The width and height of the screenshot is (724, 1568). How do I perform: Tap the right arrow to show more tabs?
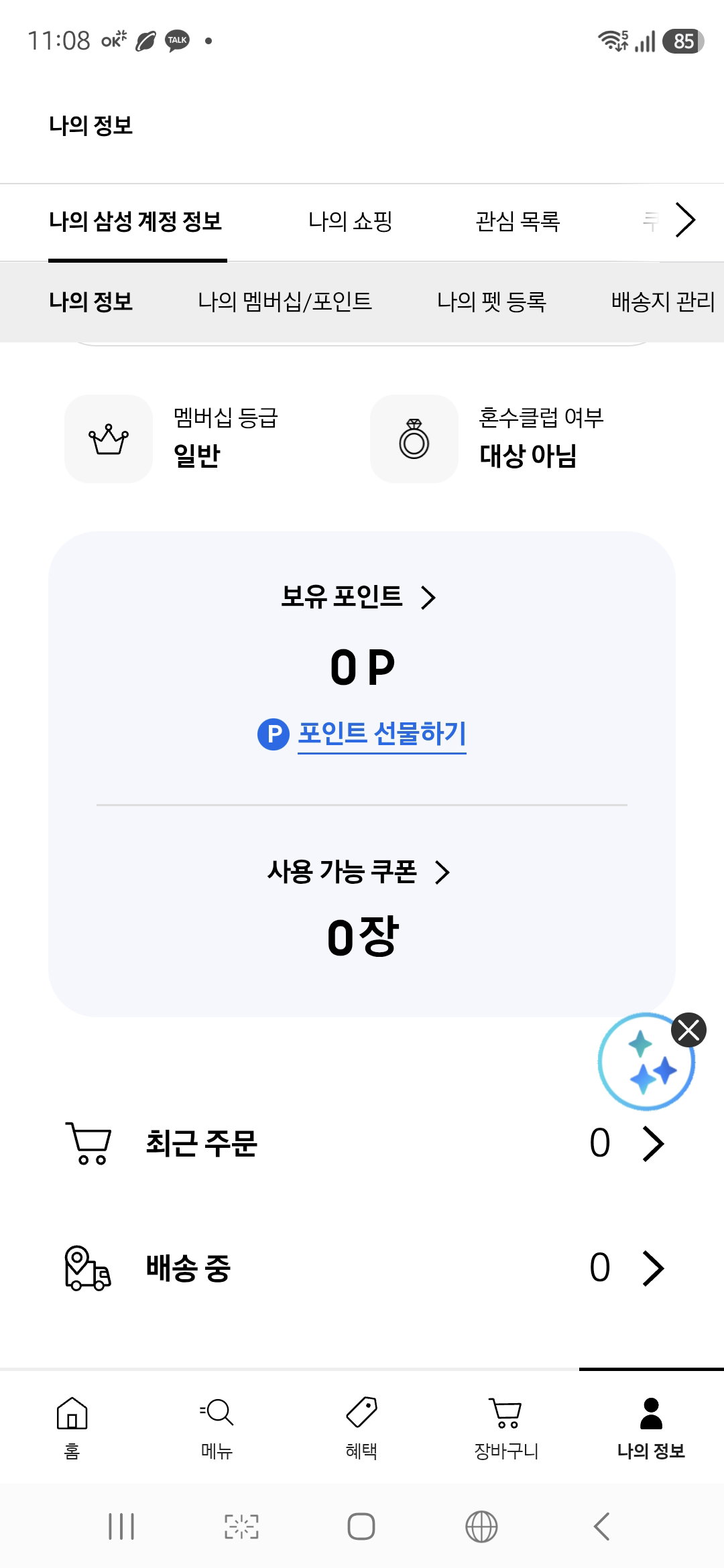click(x=685, y=220)
